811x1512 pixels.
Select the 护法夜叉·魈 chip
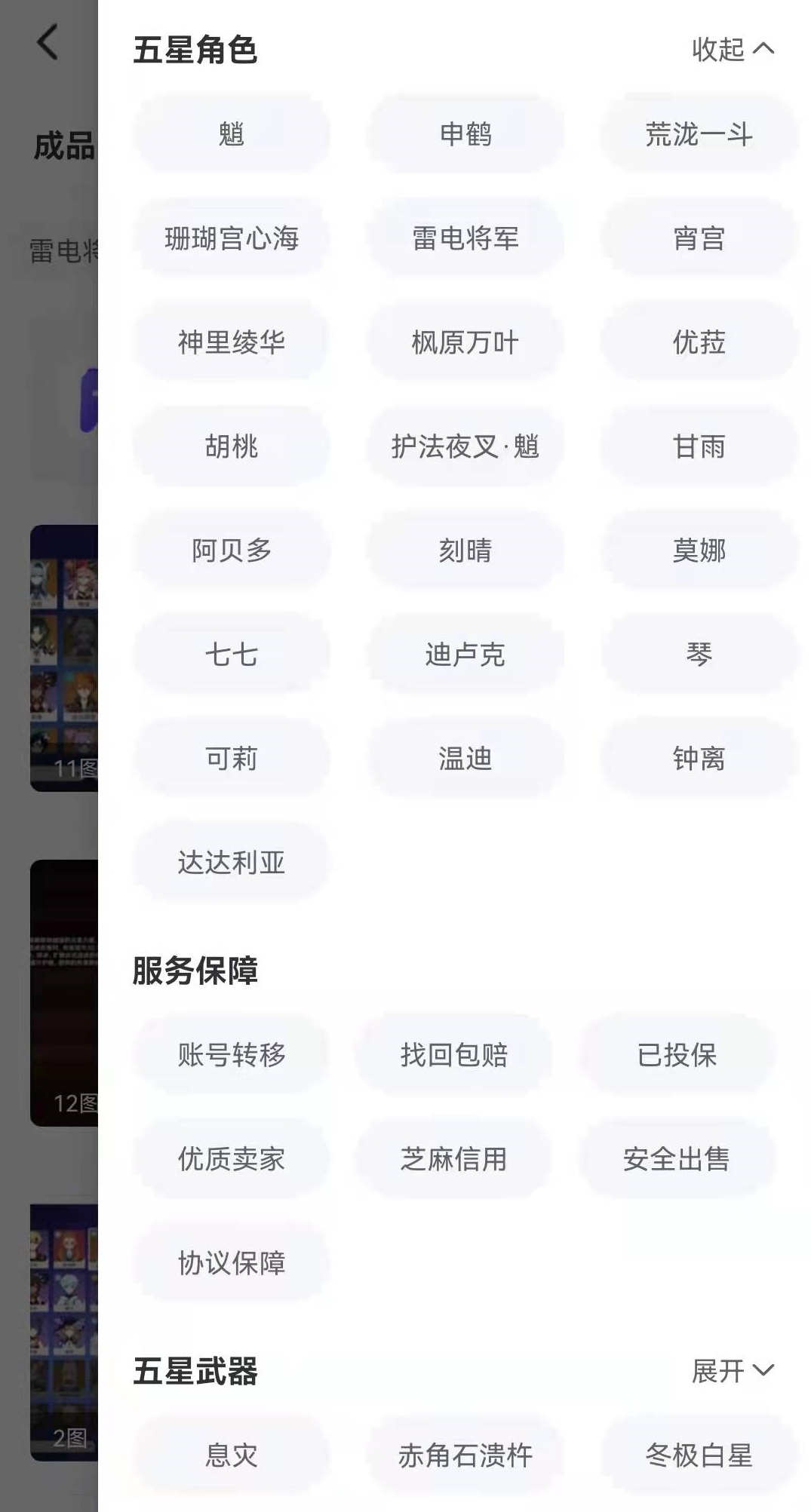465,446
